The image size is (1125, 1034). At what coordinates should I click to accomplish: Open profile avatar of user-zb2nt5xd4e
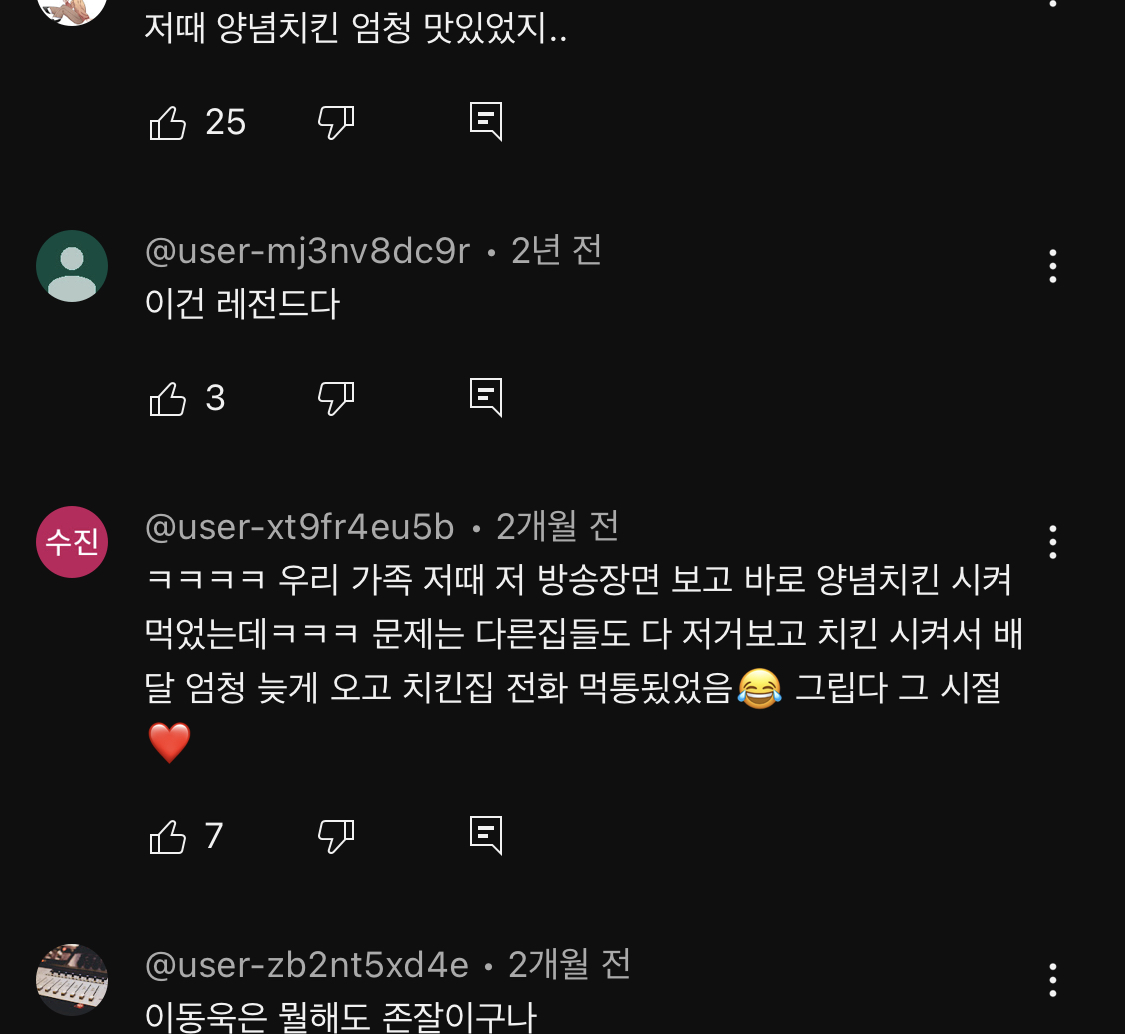tap(72, 979)
